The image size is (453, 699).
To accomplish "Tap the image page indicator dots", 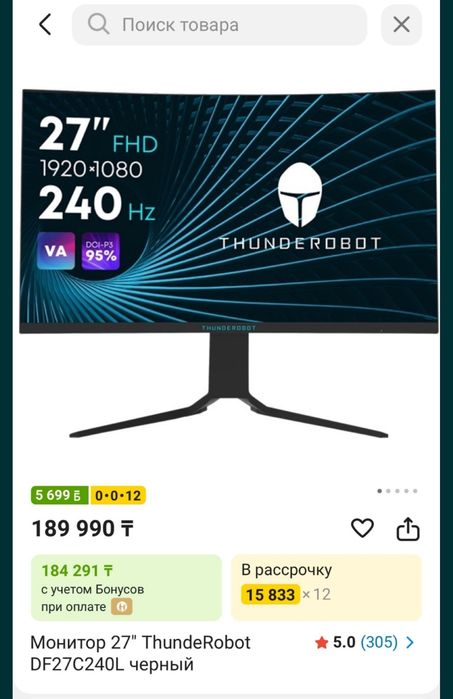I will click(x=397, y=491).
